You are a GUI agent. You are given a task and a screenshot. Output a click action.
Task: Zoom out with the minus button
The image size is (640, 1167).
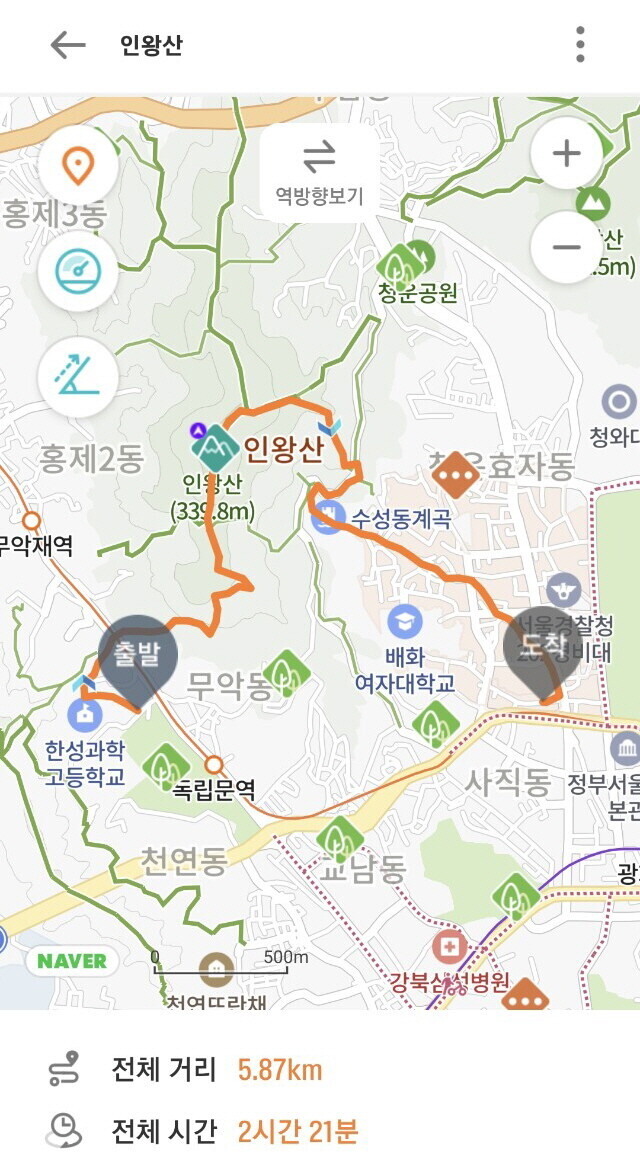pyautogui.click(x=566, y=247)
